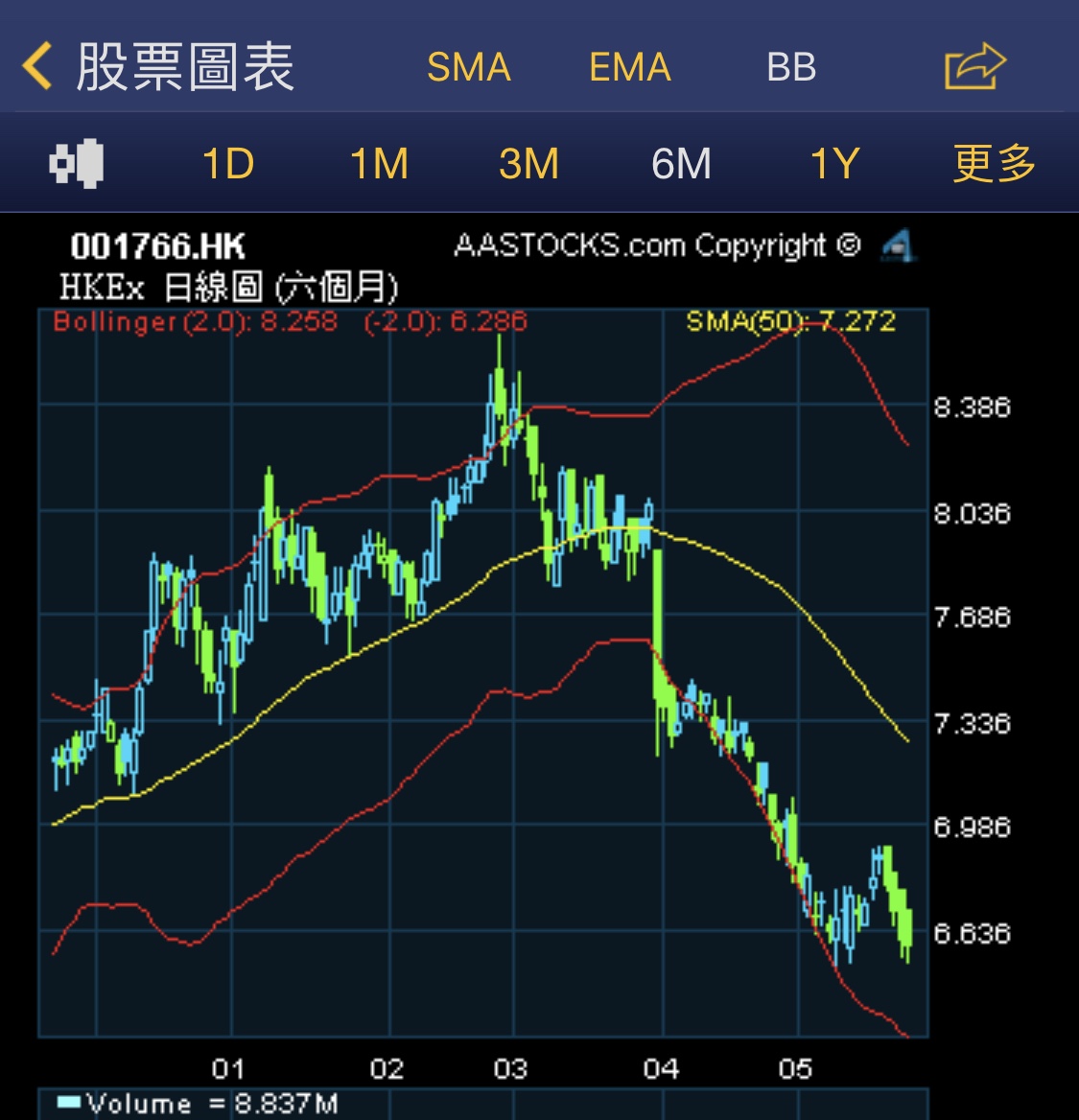This screenshot has height=1120, width=1079.
Task: Switch to the 1D time range
Action: (228, 164)
